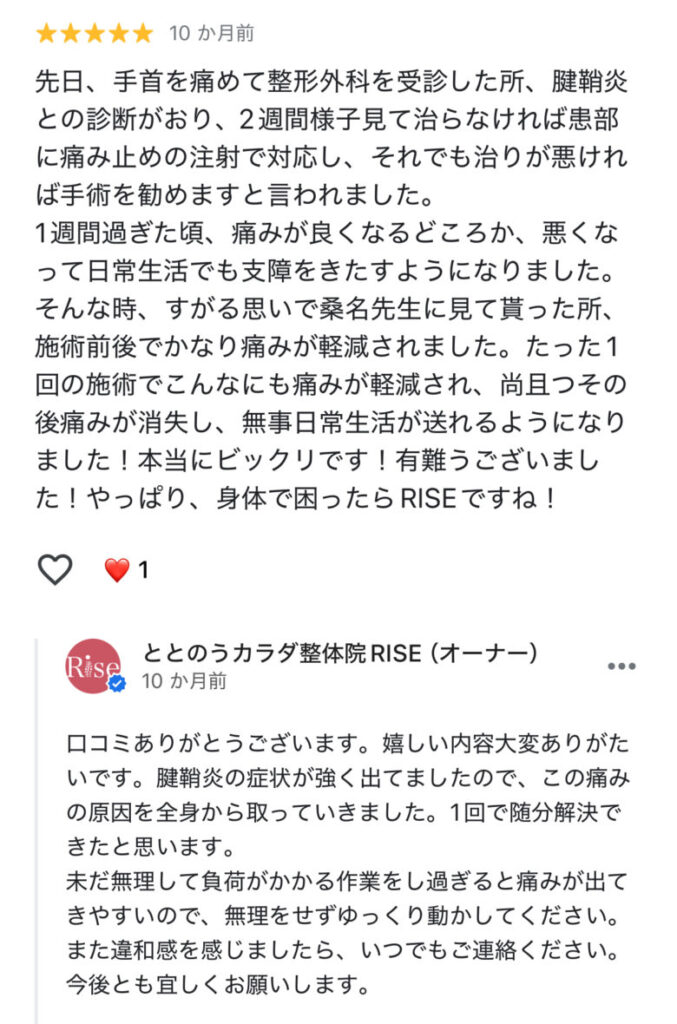
Task: Open overflow menu on the owner's reply
Action: pos(621,667)
